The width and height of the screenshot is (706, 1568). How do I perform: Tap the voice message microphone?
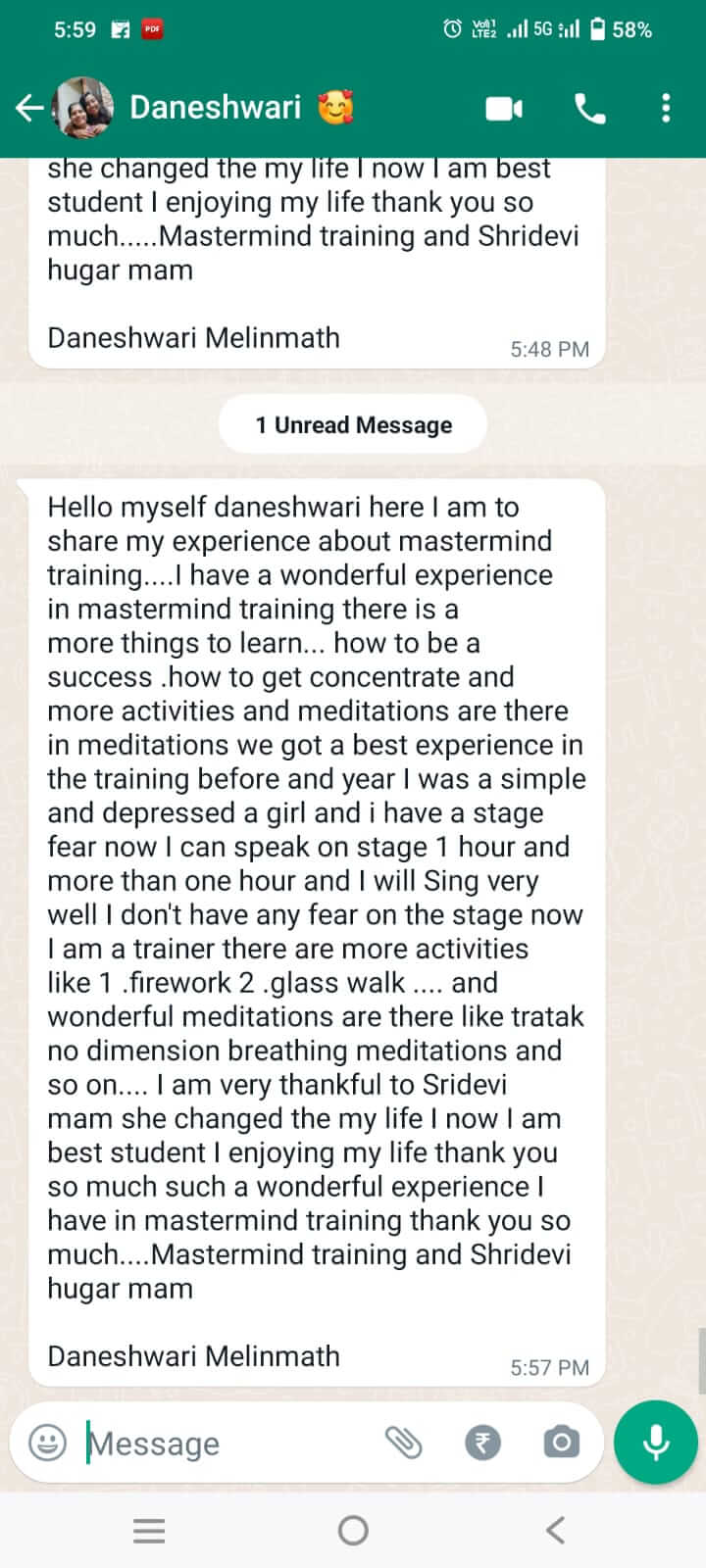(x=656, y=1443)
